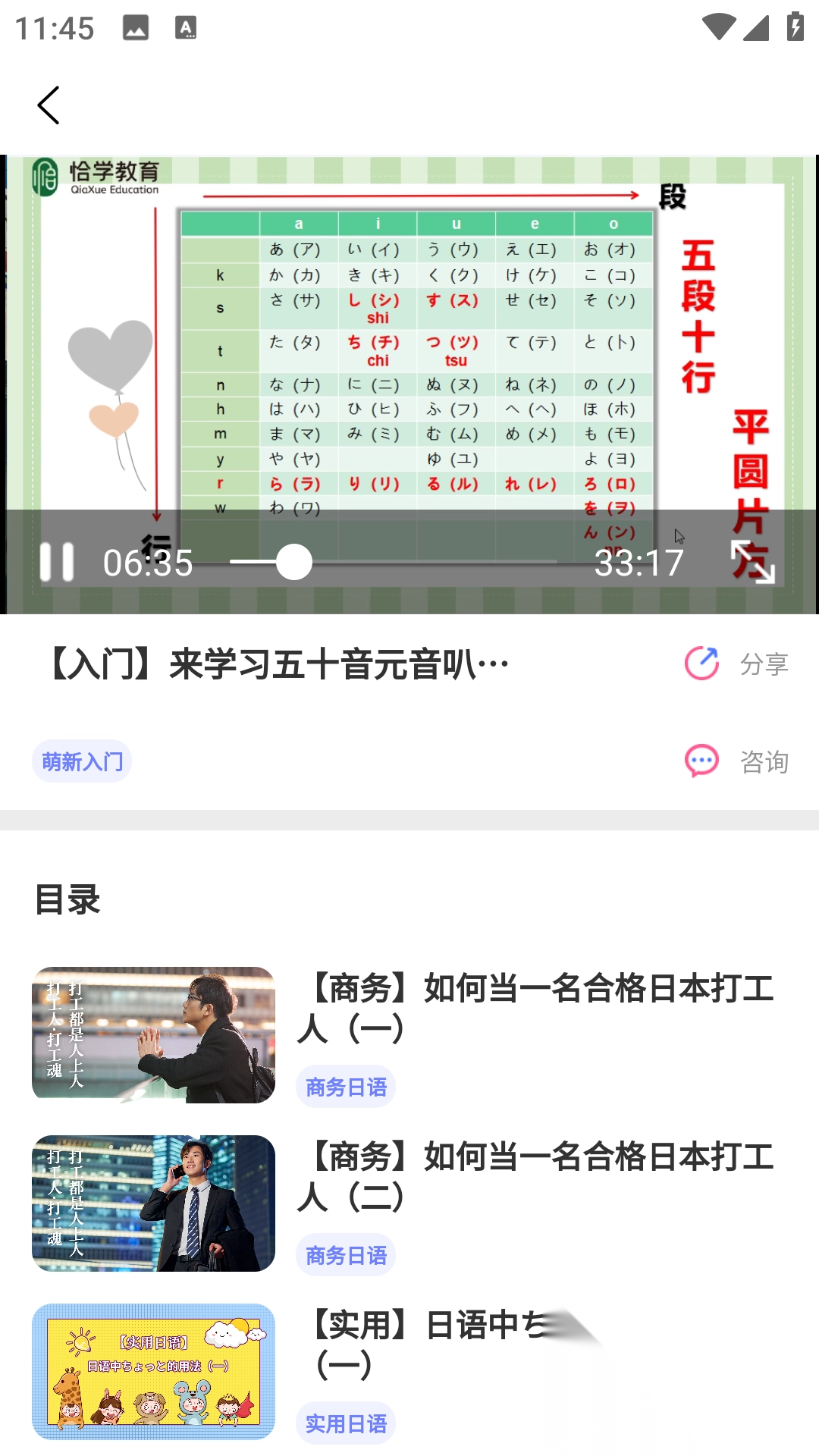Pause the video playback
Viewport: 819px width, 1456px height.
57,562
